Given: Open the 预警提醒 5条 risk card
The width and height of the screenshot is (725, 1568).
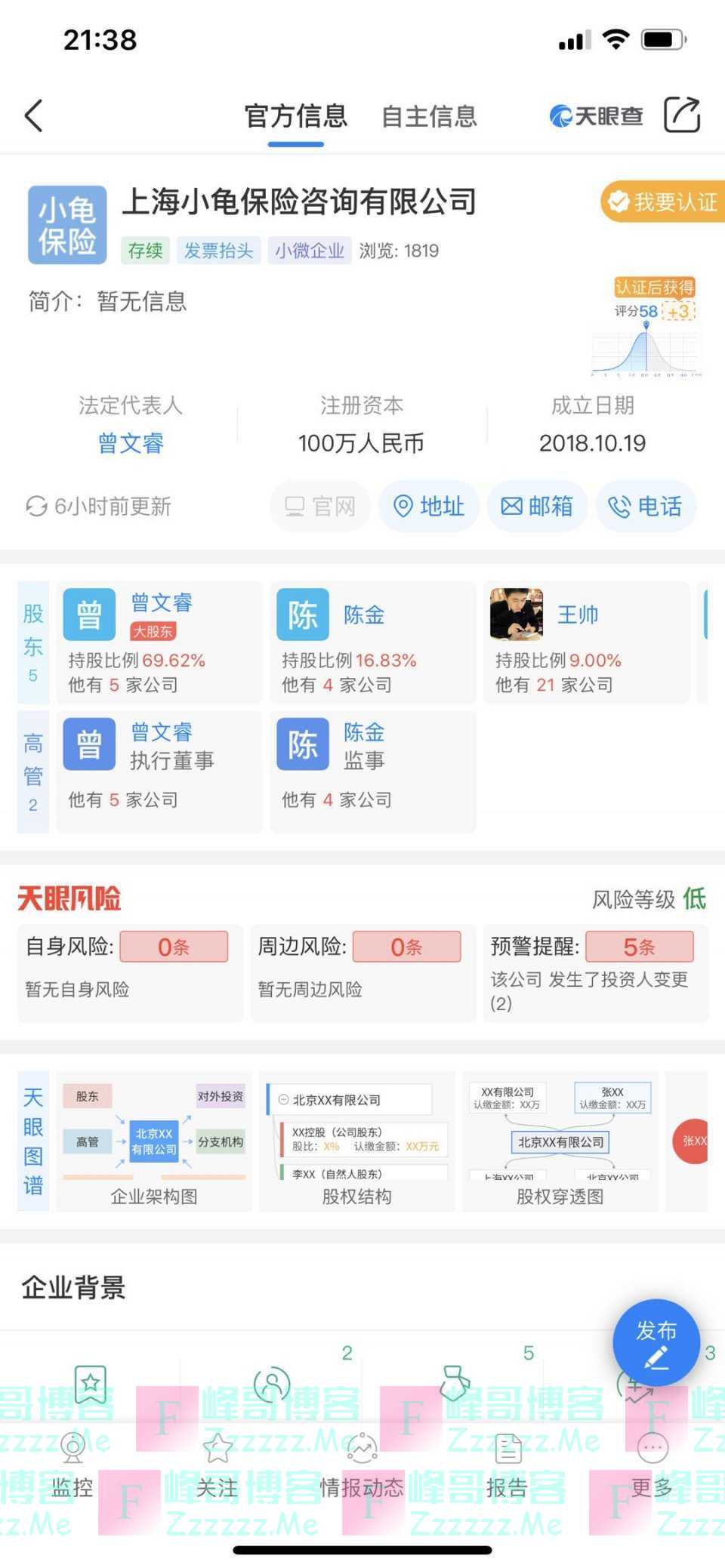Looking at the screenshot, I should [593, 972].
